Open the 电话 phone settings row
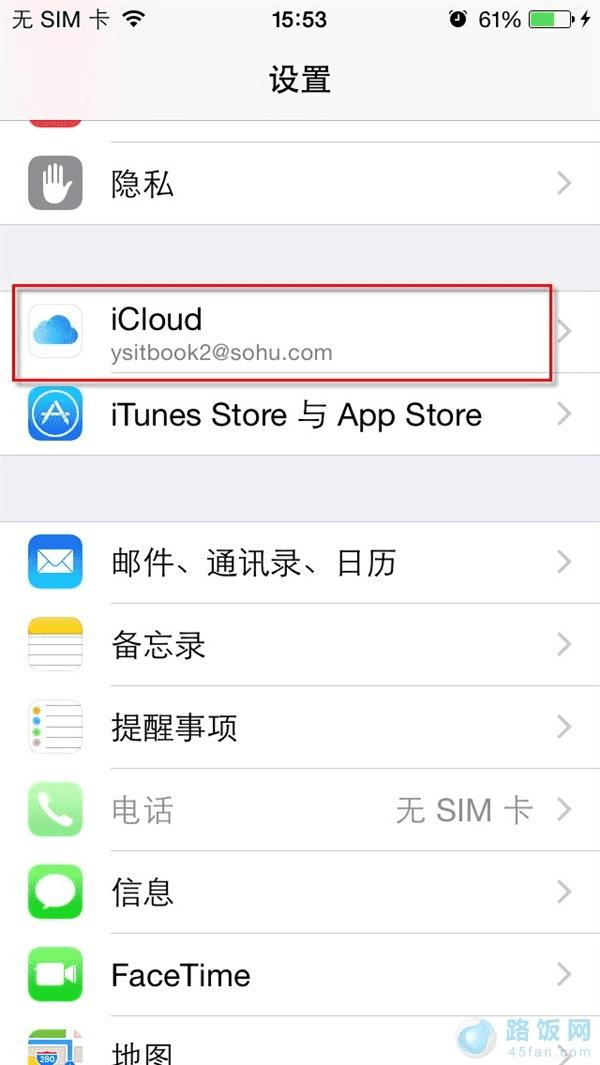600x1065 pixels. [300, 809]
